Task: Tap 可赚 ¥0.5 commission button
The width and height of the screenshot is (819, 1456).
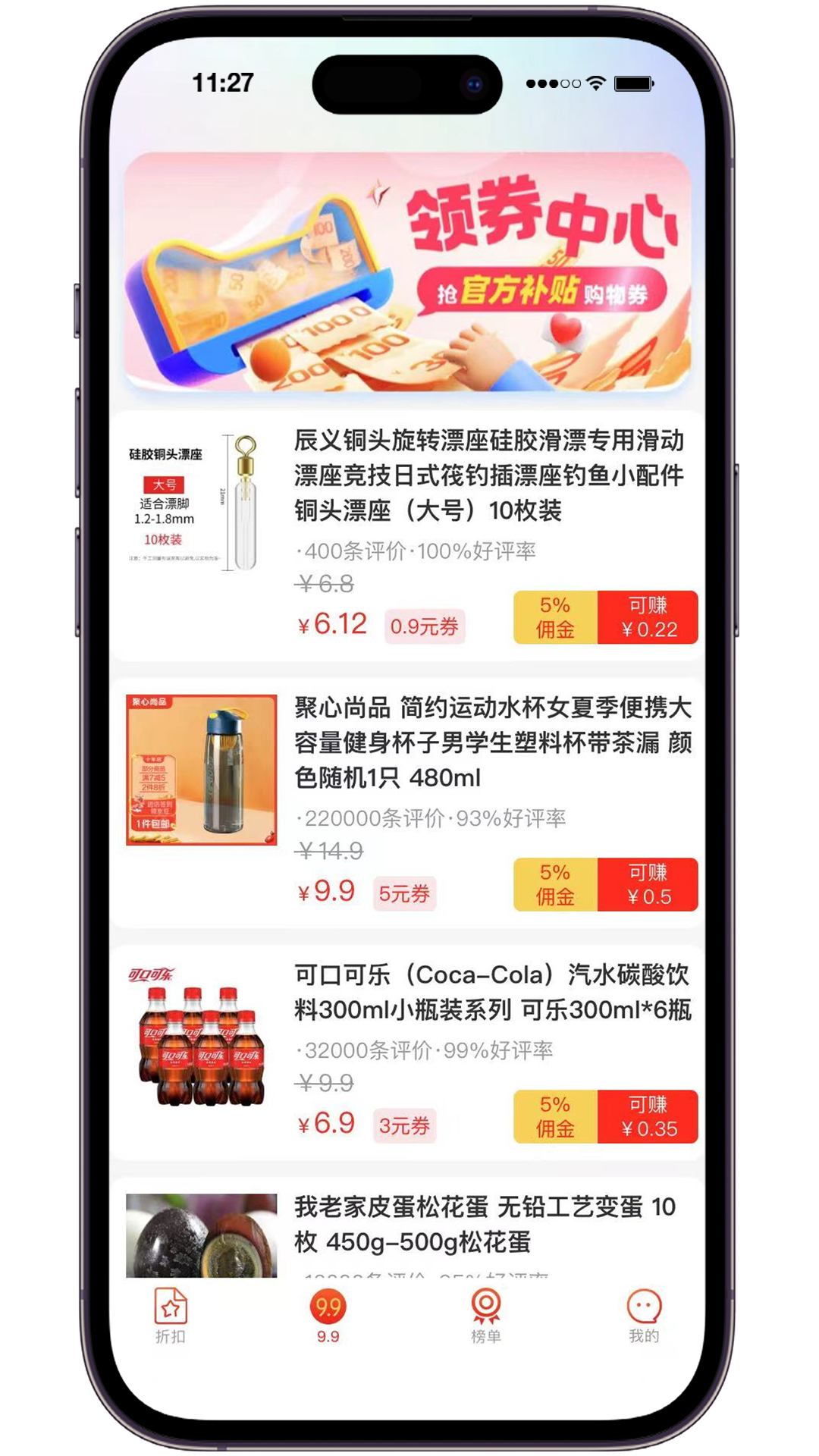Action: pyautogui.click(x=648, y=884)
